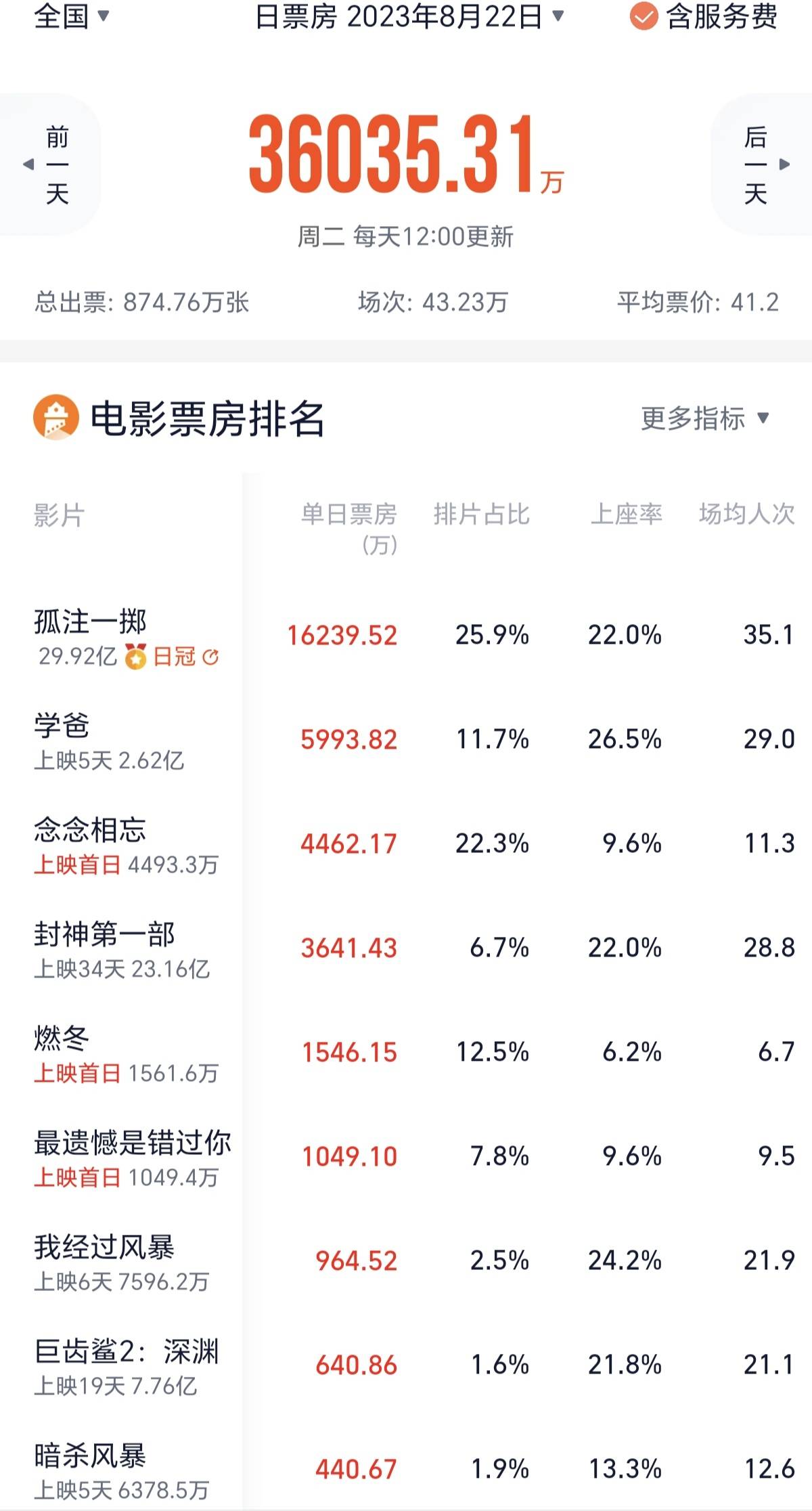
Task: Open details for 孤注一掷
Action: click(x=406, y=636)
